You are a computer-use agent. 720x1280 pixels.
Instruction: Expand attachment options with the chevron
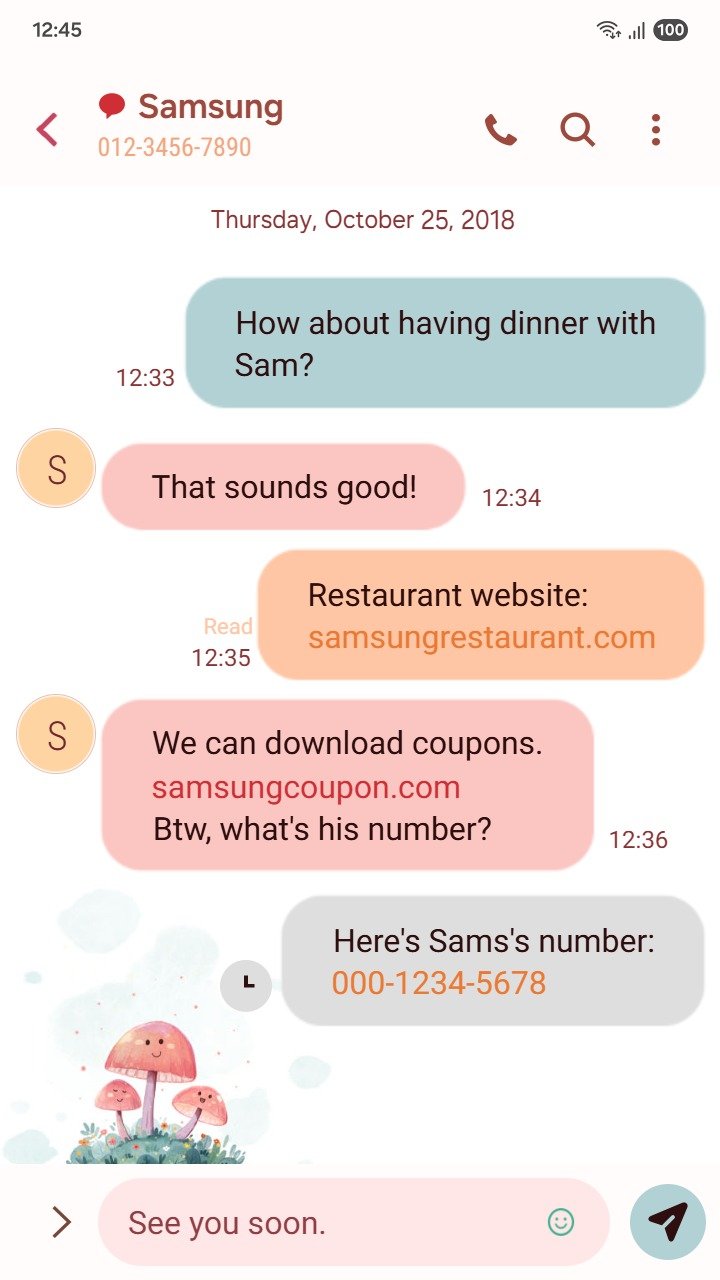pyautogui.click(x=61, y=1222)
